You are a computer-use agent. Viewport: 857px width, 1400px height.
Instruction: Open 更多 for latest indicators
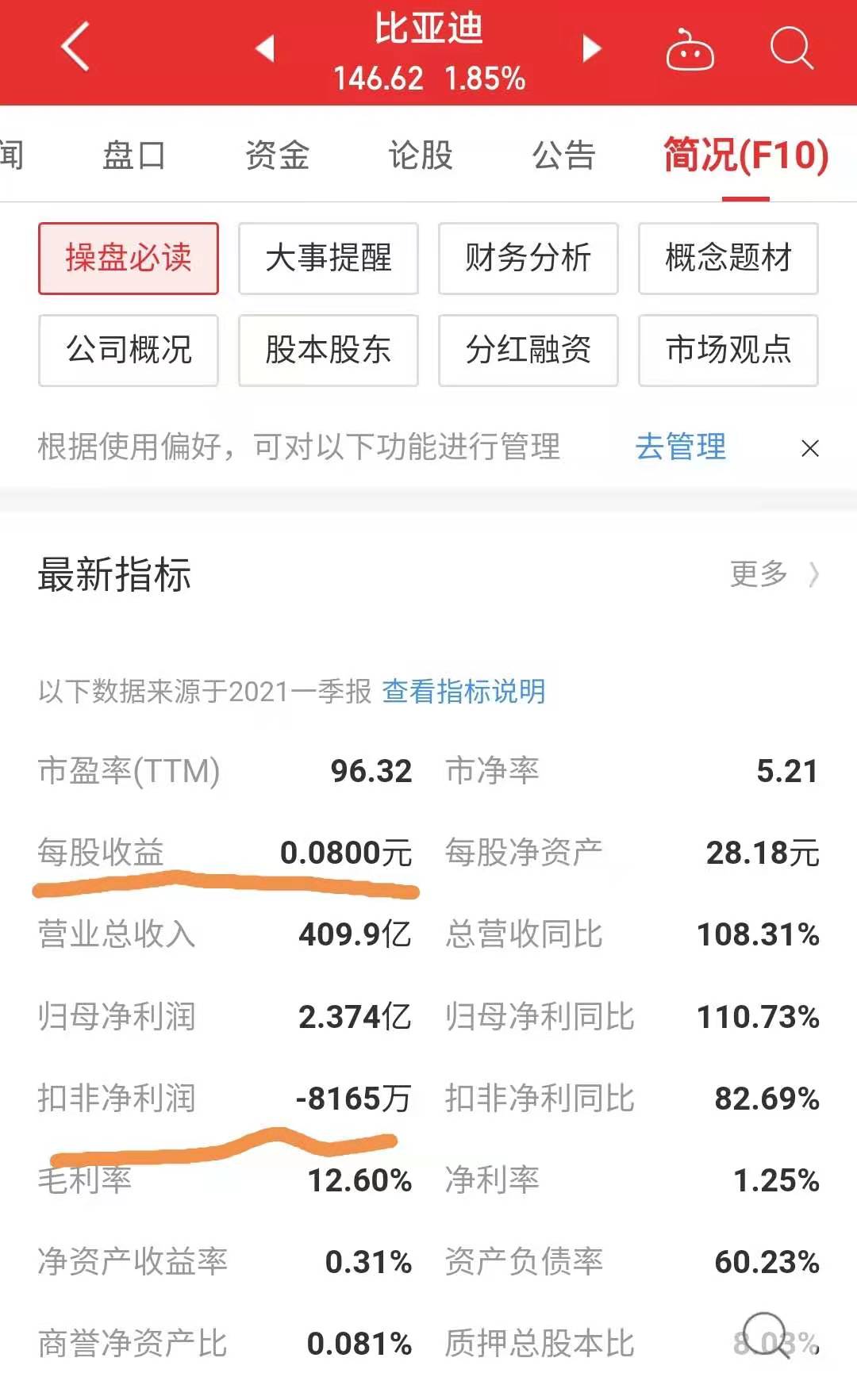[774, 573]
